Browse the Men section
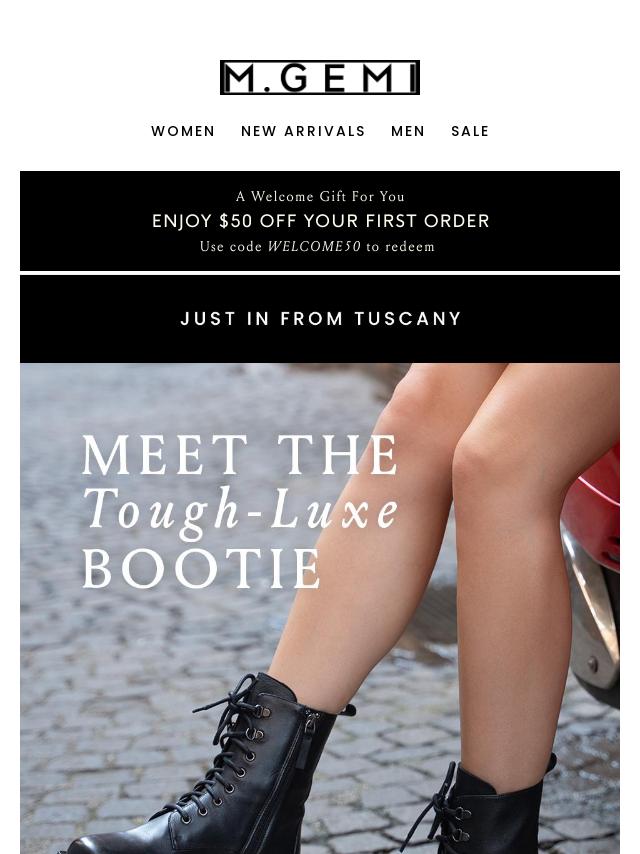This screenshot has width=640, height=854. (408, 131)
